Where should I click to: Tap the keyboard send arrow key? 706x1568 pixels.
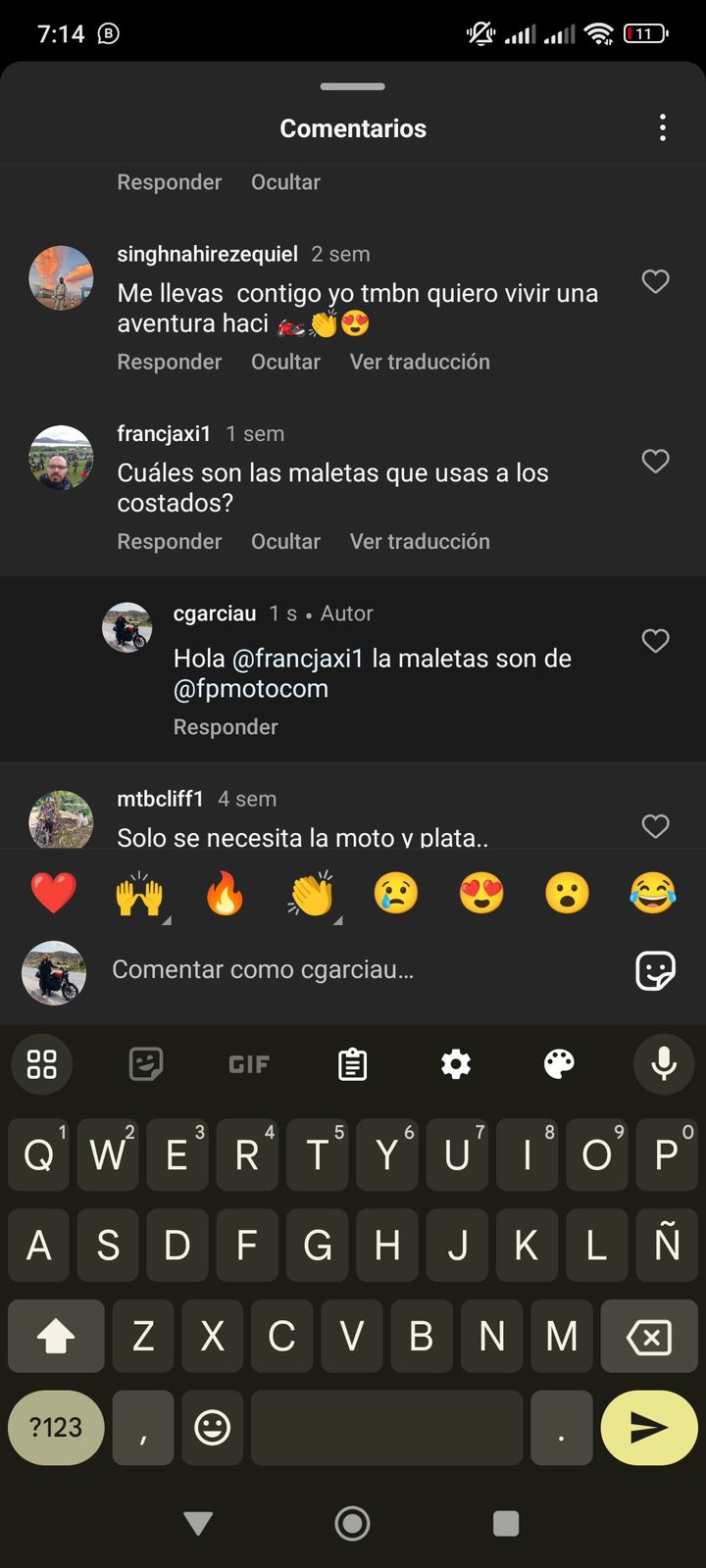click(649, 1428)
